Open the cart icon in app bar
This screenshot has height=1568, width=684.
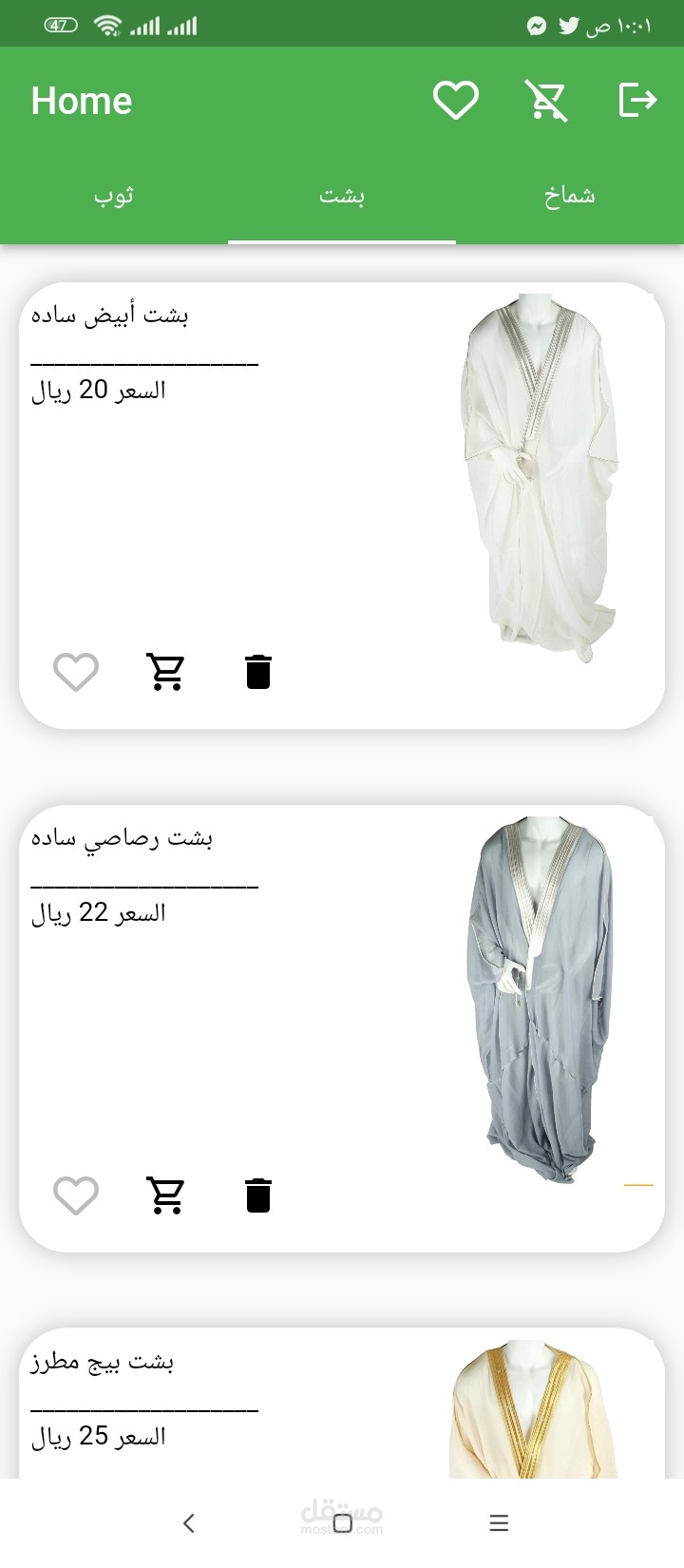click(x=546, y=101)
